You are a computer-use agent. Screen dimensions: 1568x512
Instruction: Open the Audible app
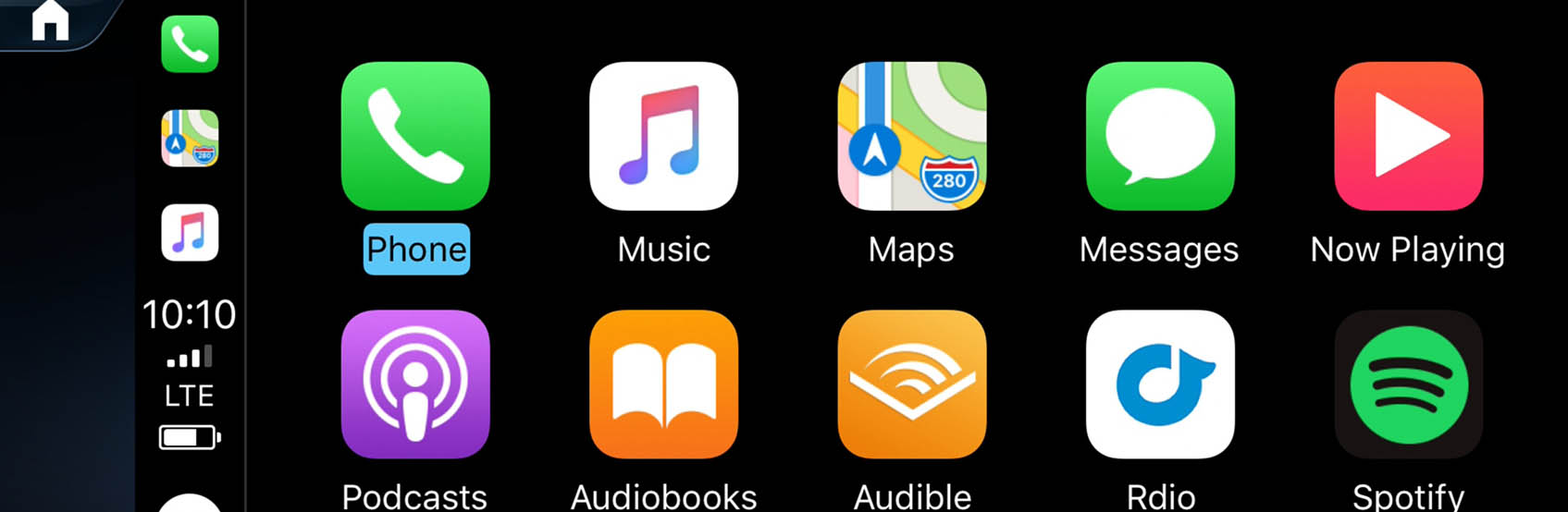(x=911, y=384)
